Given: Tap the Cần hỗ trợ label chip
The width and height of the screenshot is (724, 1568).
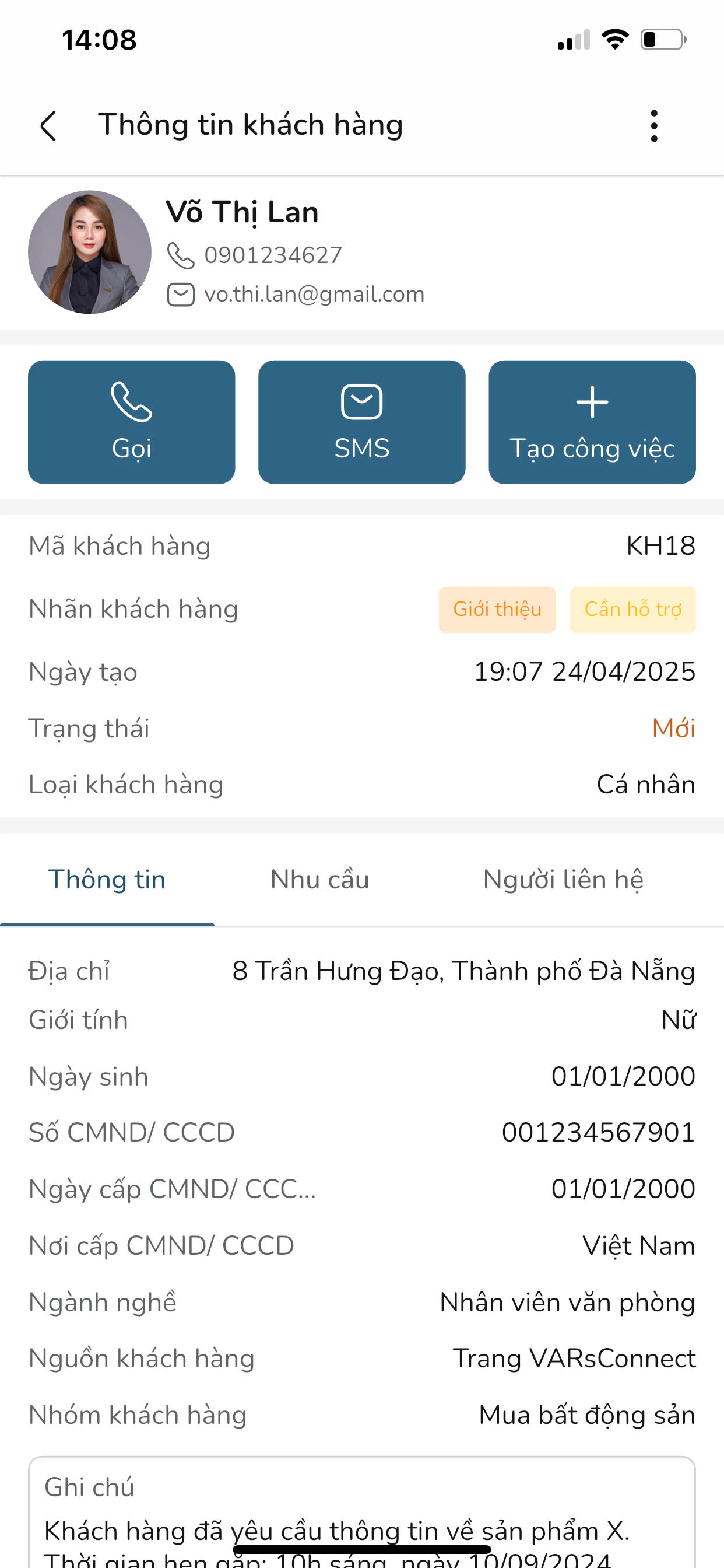Looking at the screenshot, I should (x=632, y=610).
